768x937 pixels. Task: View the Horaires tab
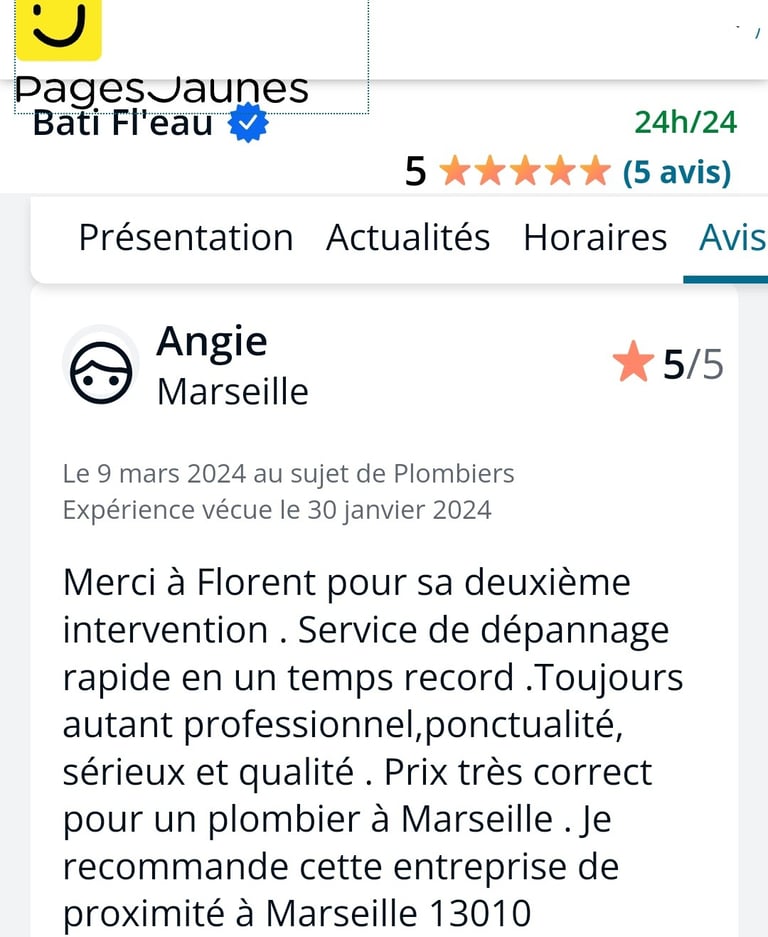coord(595,238)
